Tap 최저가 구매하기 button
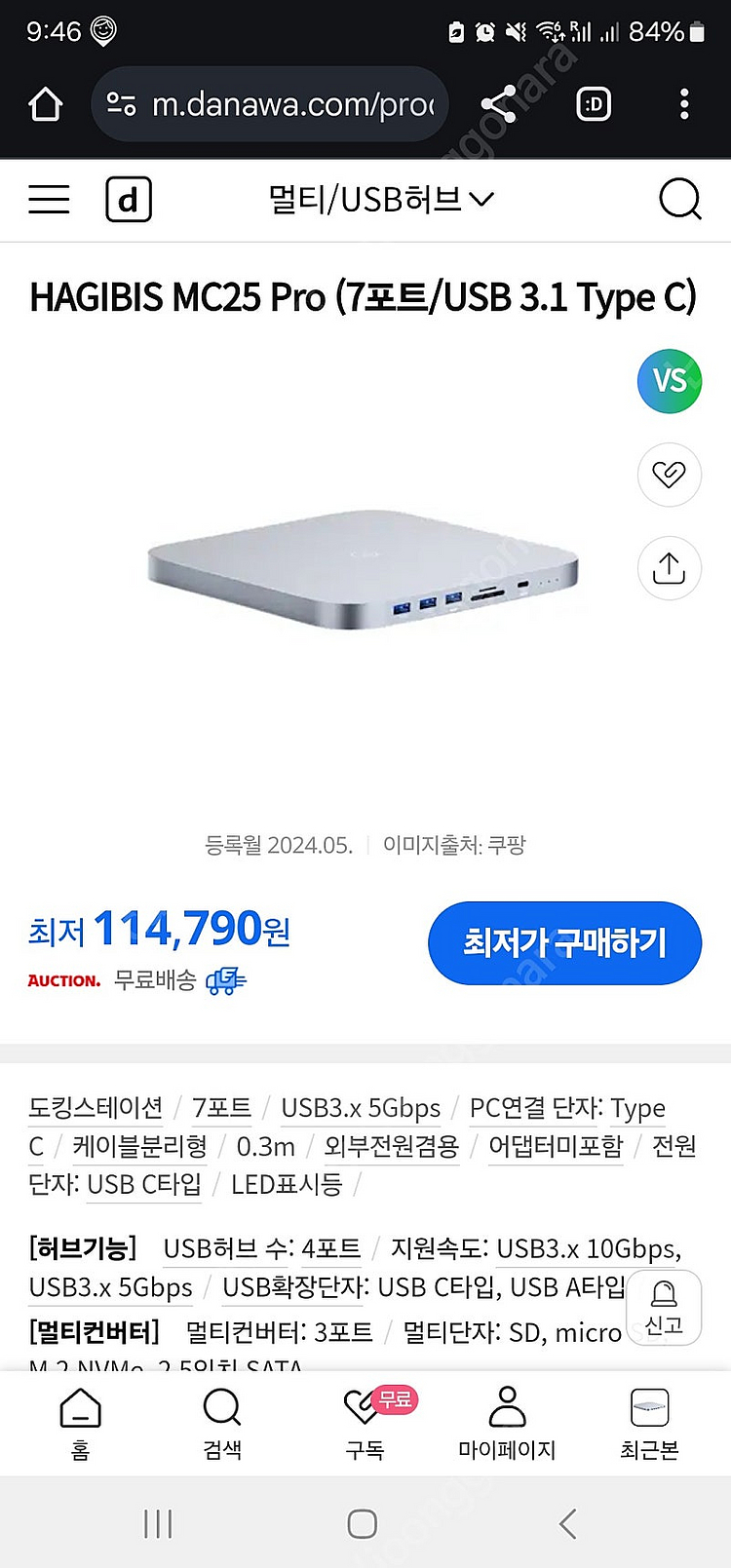Image resolution: width=731 pixels, height=1568 pixels. tap(564, 942)
